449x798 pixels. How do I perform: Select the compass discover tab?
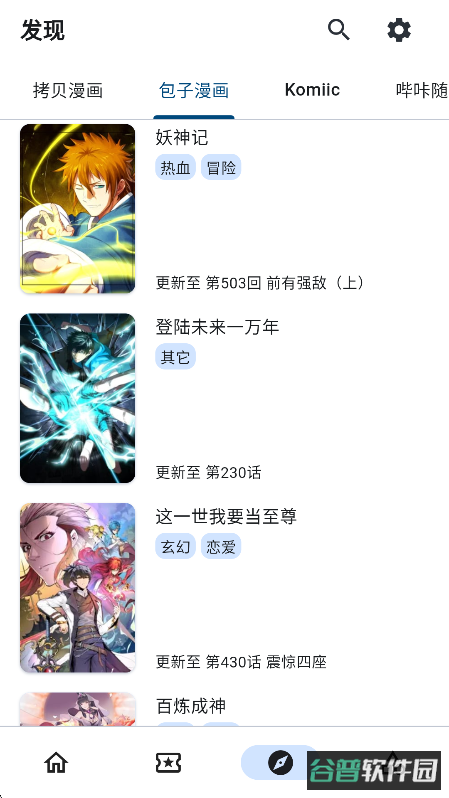(280, 762)
